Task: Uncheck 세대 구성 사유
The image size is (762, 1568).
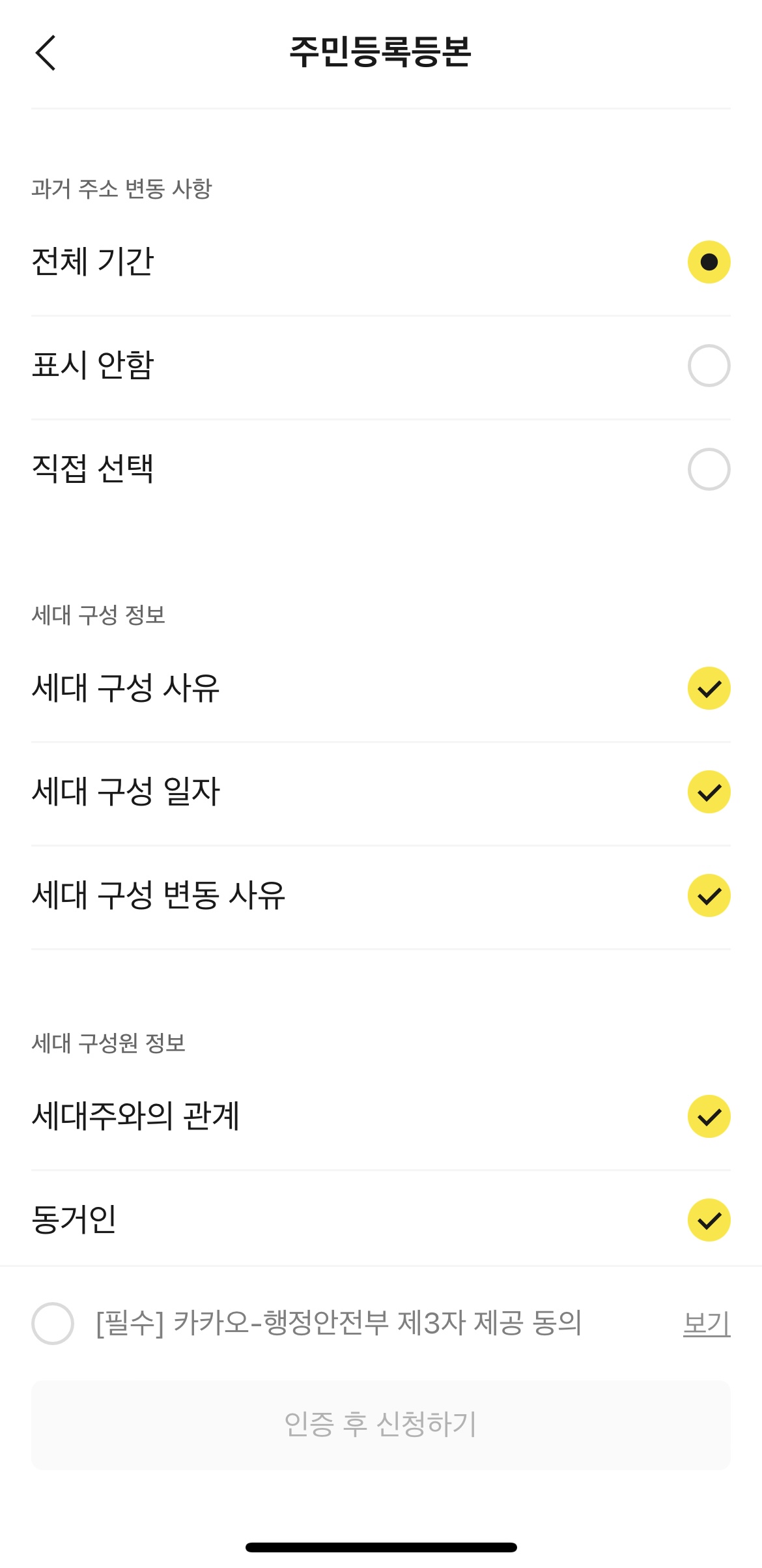Action: 709,688
